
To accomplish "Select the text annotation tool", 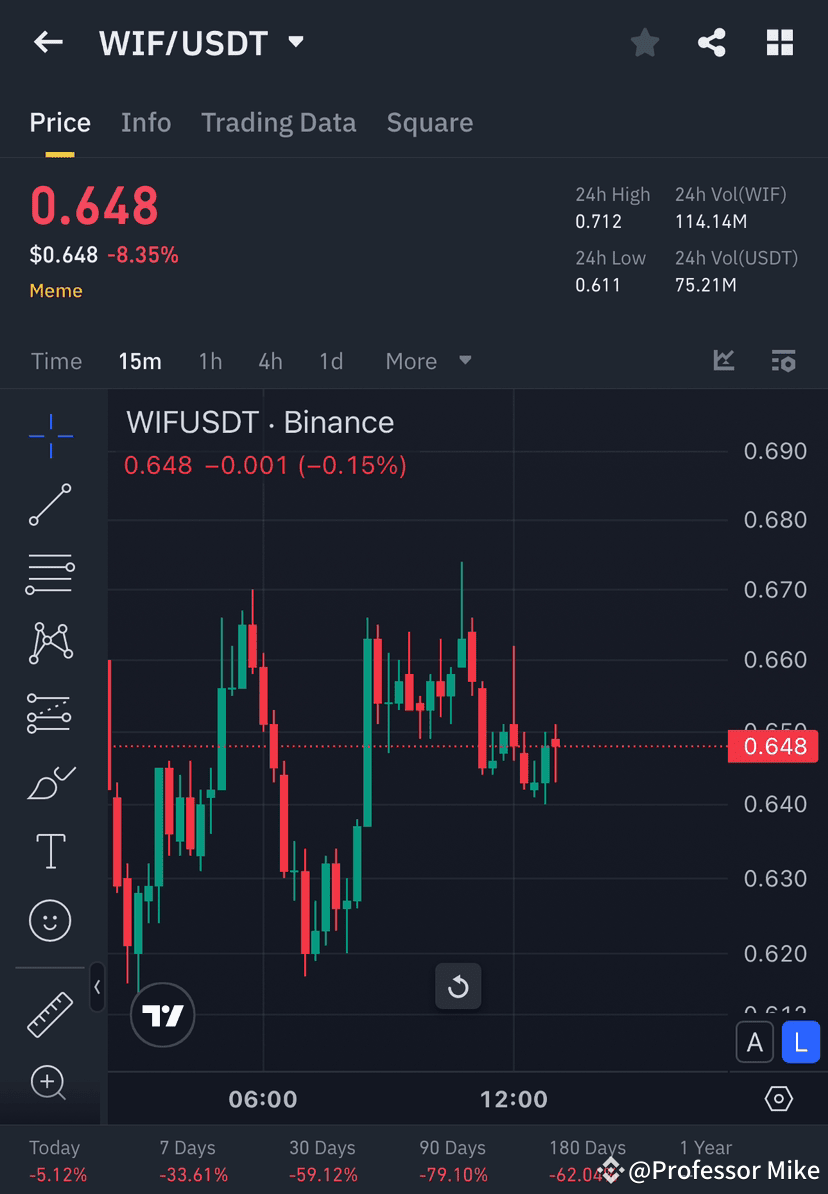I will [x=50, y=851].
